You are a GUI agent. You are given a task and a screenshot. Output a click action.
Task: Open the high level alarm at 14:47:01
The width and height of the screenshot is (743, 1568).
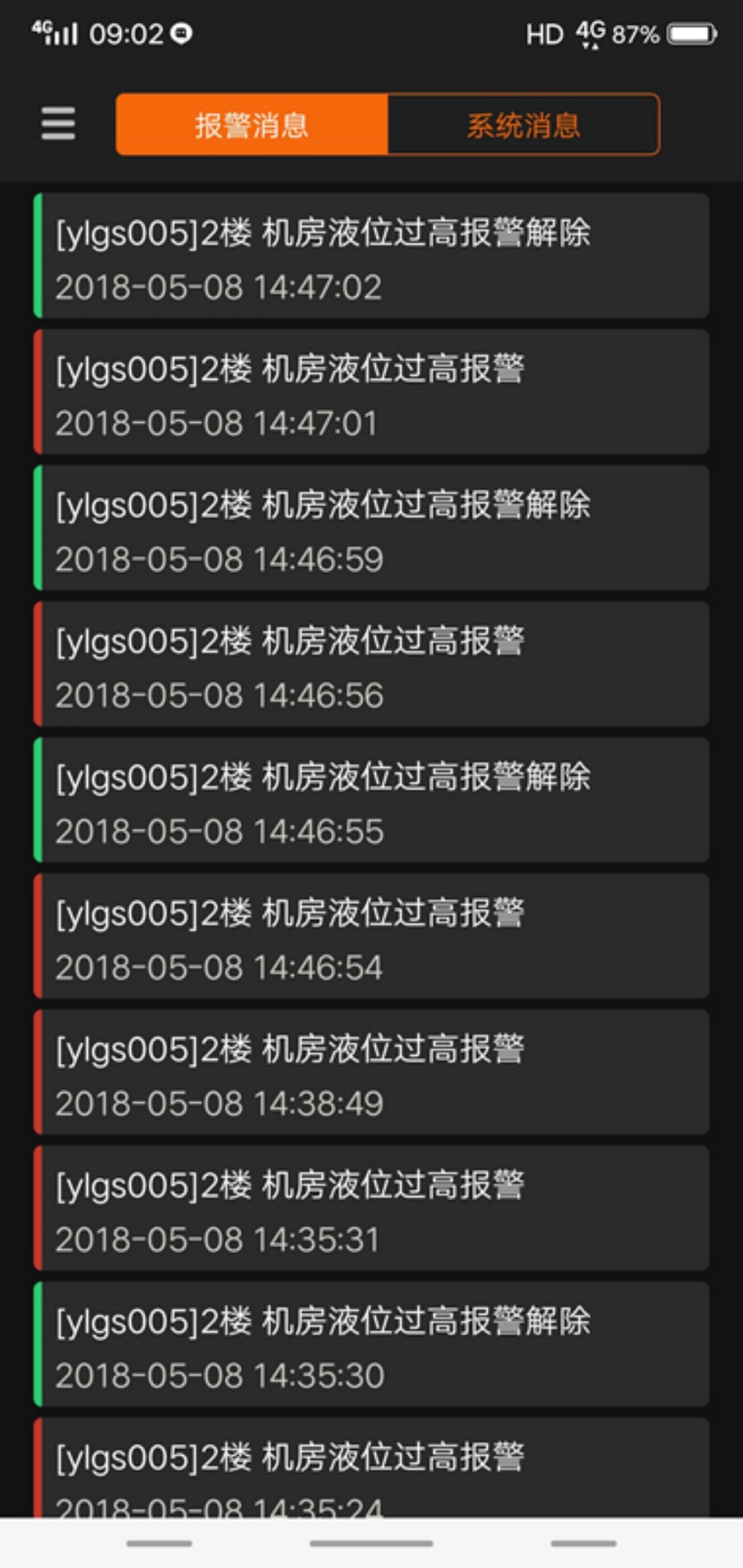[371, 392]
